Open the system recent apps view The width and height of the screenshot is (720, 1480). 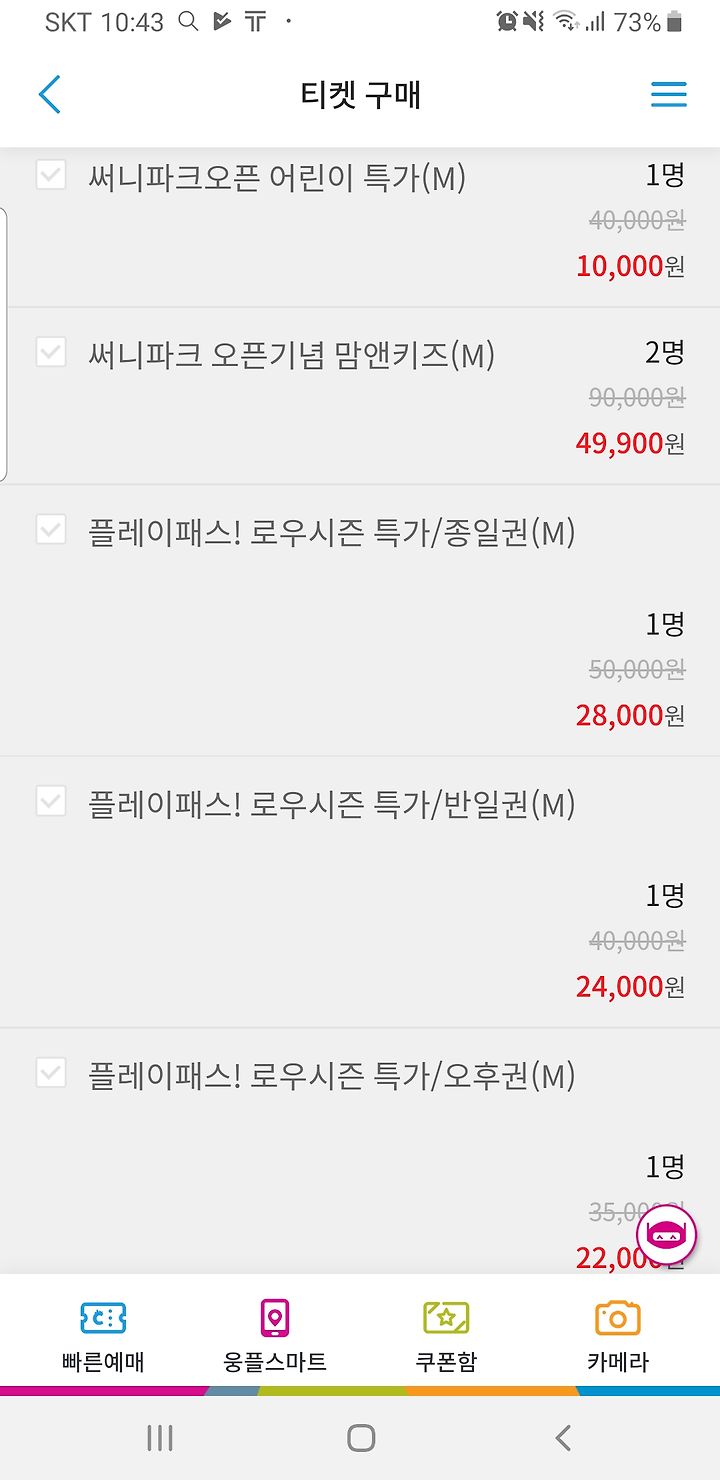click(159, 1438)
